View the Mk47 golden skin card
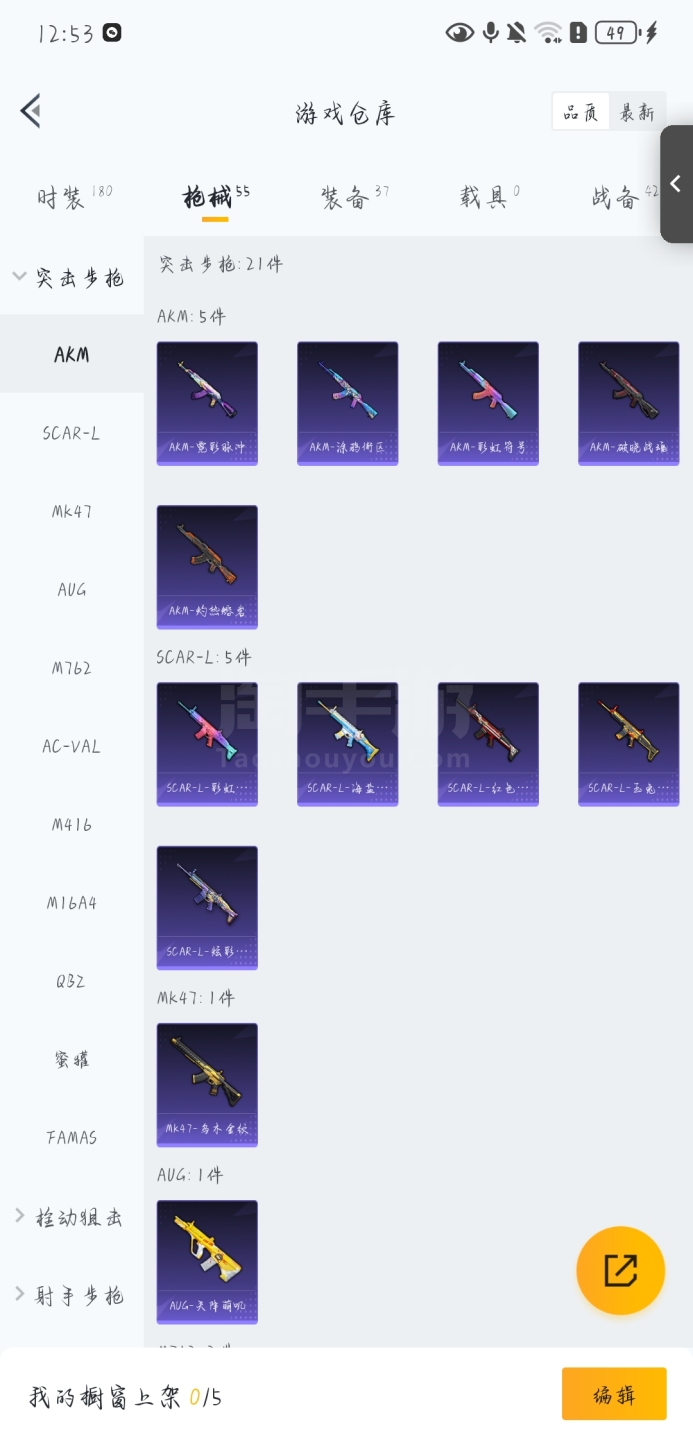Image resolution: width=693 pixels, height=1440 pixels. [207, 1084]
